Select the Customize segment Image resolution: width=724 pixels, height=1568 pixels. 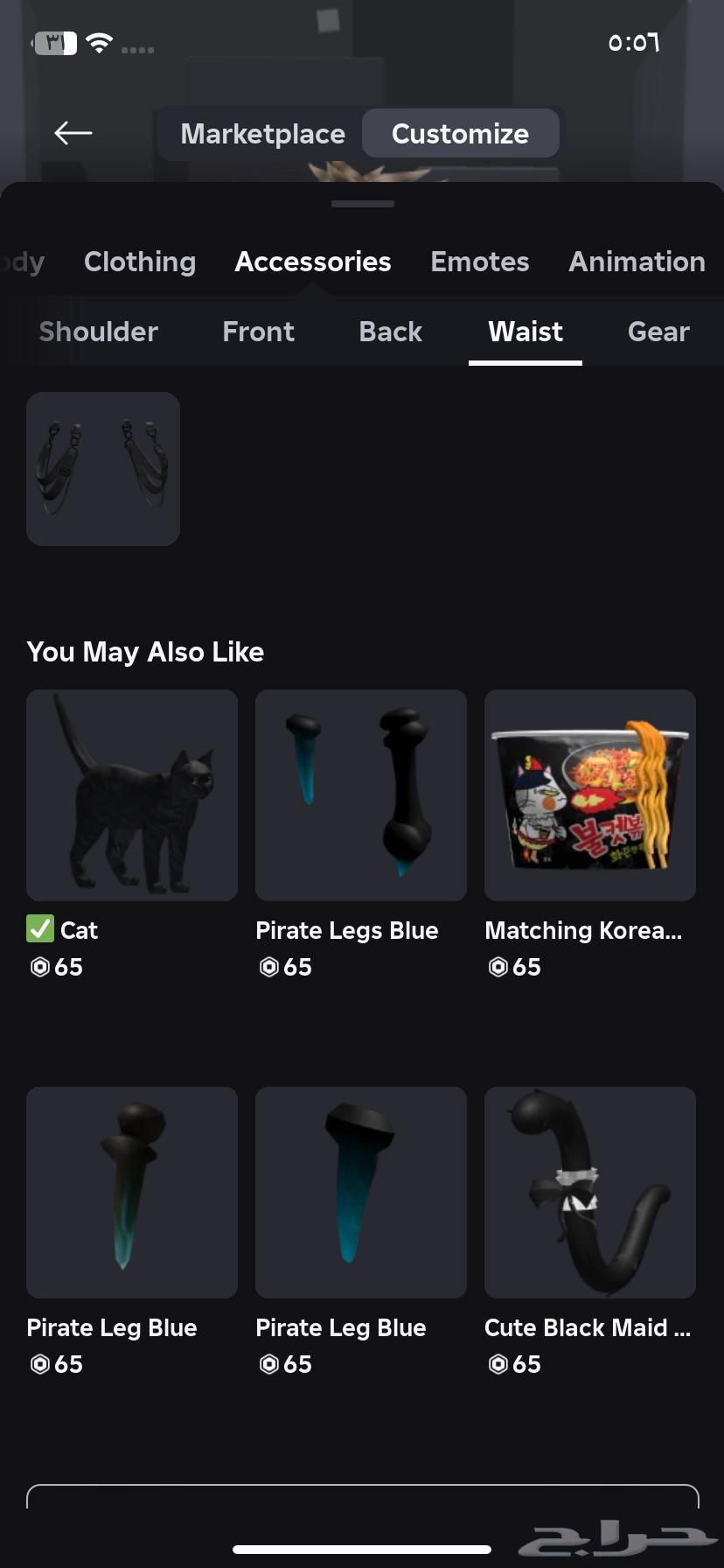[x=460, y=134]
